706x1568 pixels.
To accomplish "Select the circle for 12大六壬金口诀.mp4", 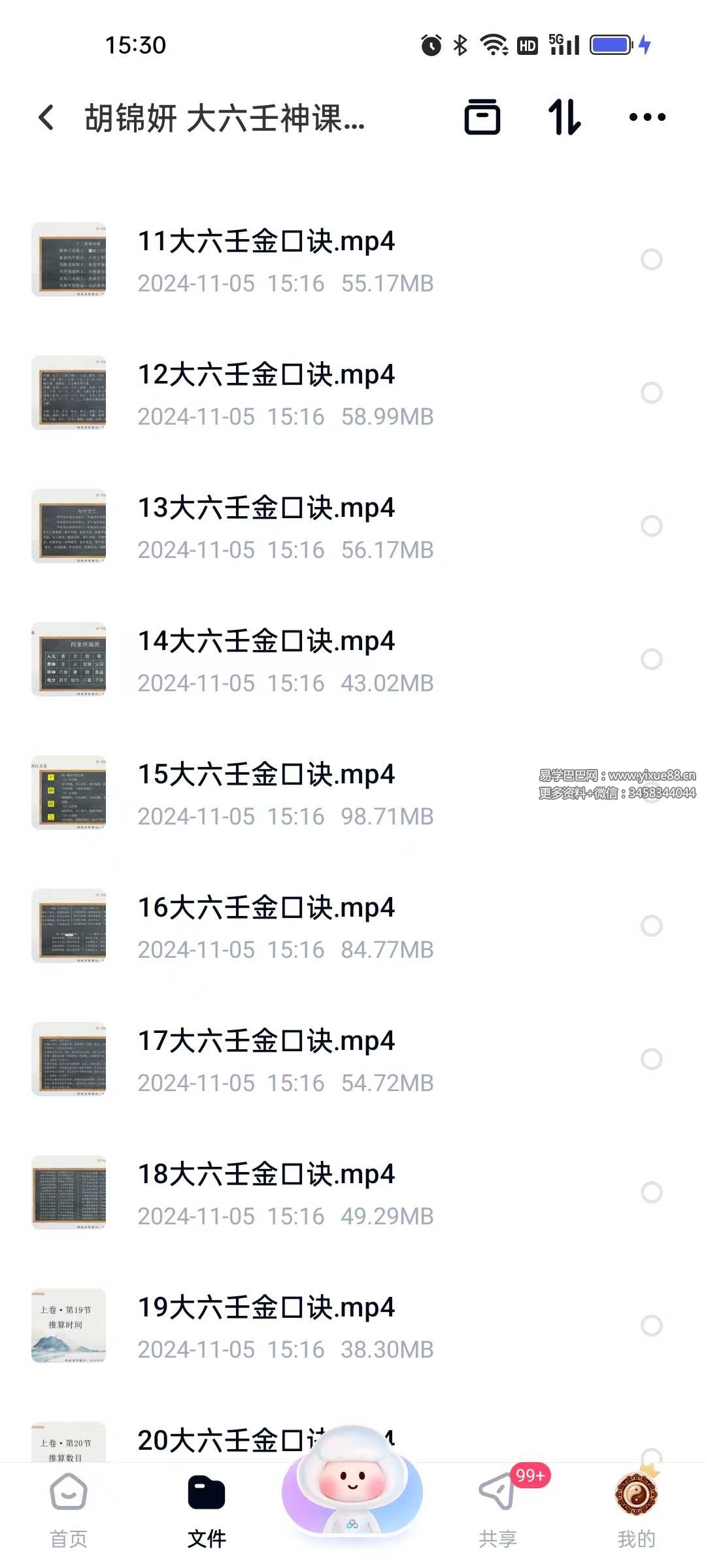I will click(x=651, y=393).
